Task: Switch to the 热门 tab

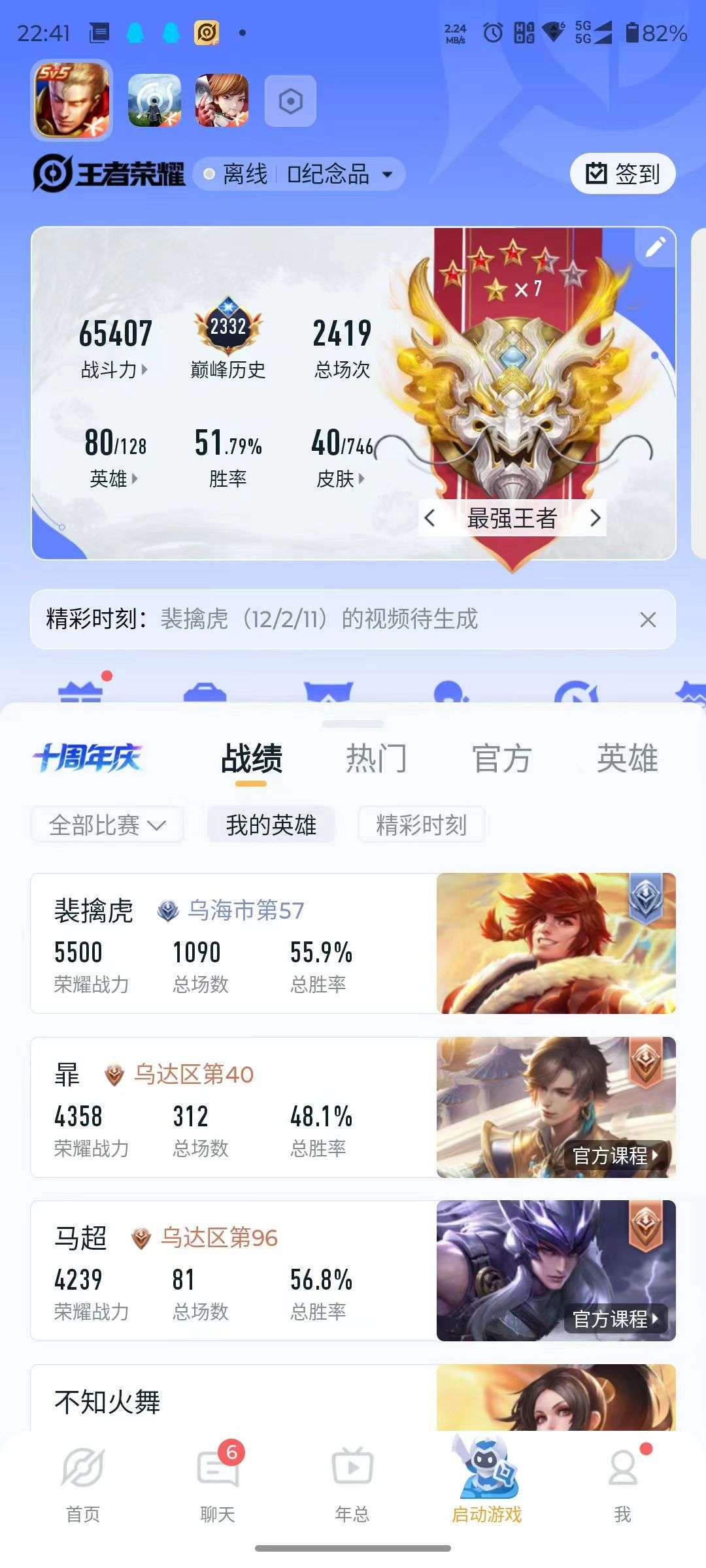Action: click(x=378, y=757)
